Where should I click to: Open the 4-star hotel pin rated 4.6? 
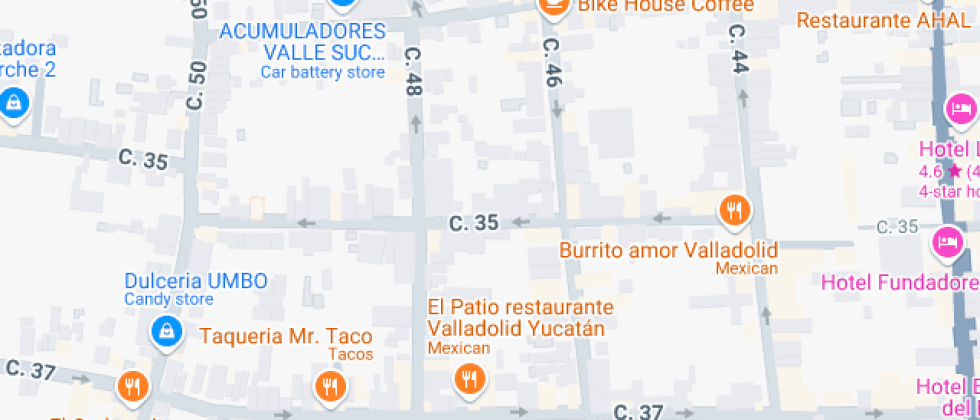coord(960,107)
